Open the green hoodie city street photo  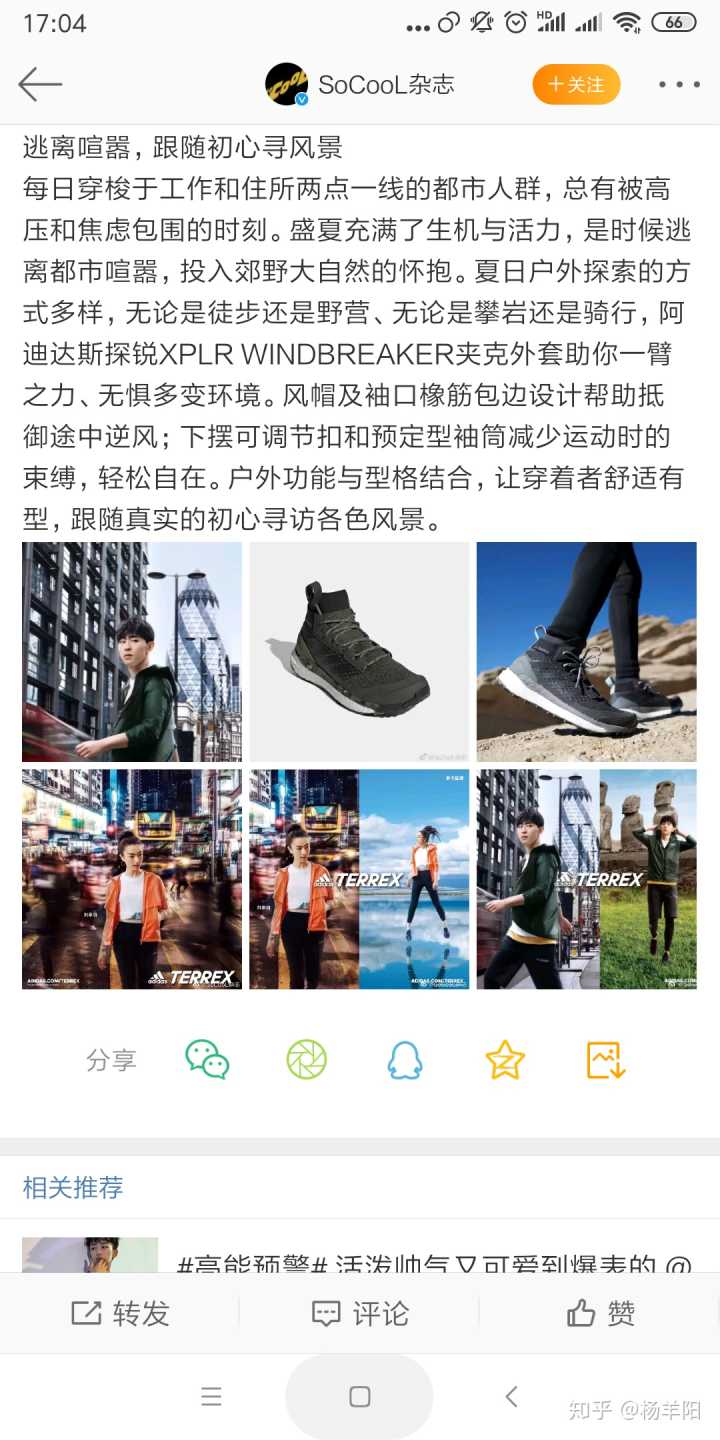click(132, 652)
